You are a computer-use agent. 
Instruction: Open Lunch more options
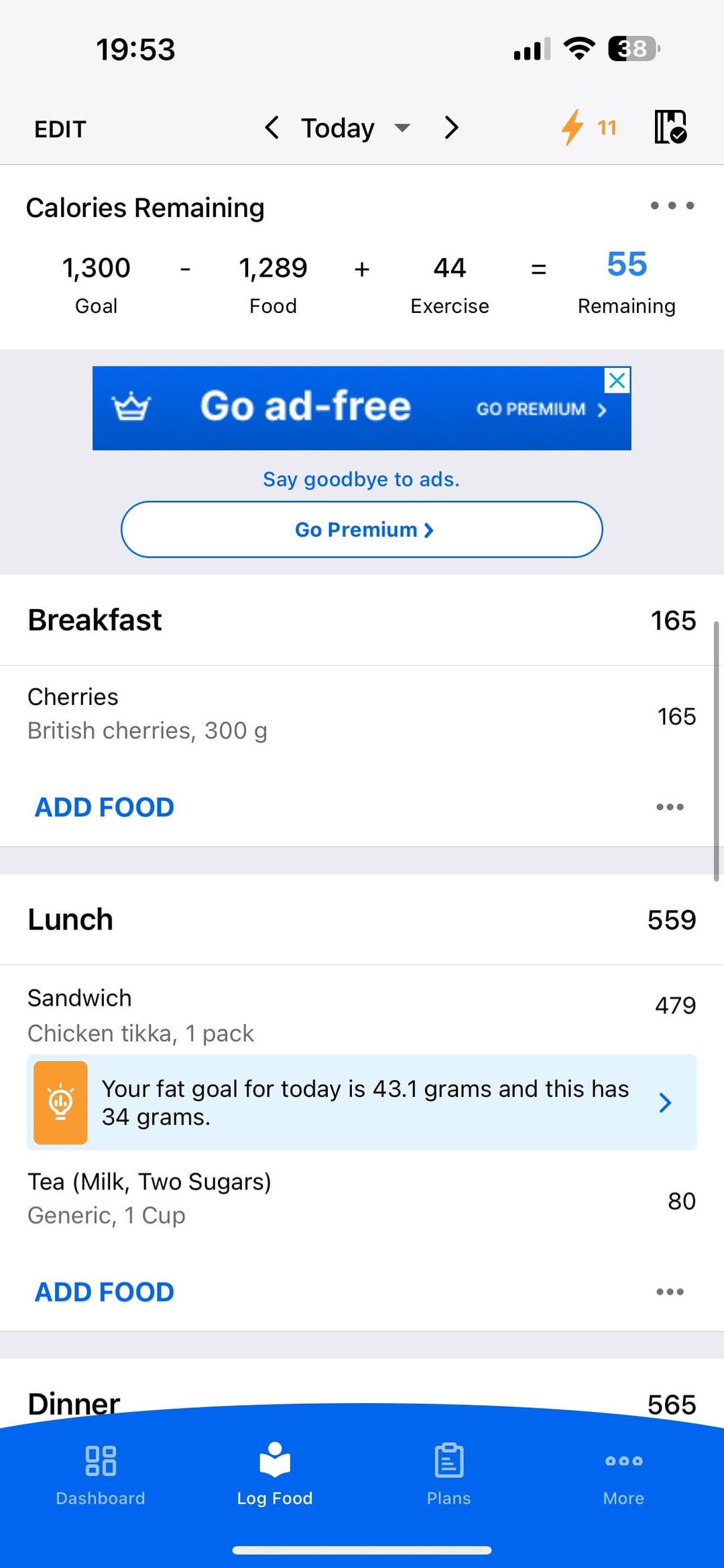tap(670, 1292)
